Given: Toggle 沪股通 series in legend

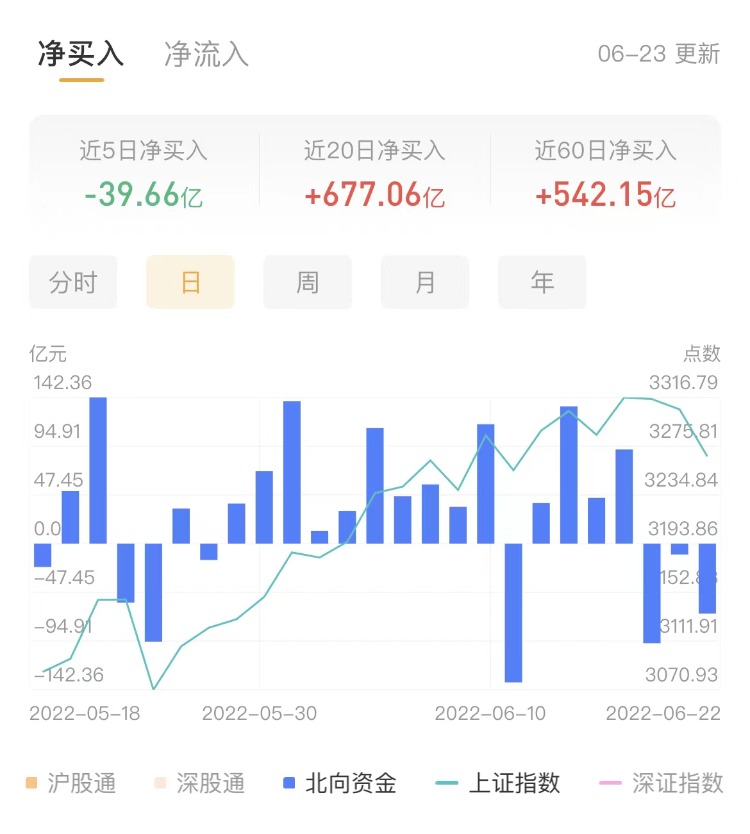Looking at the screenshot, I should pyautogui.click(x=70, y=783).
